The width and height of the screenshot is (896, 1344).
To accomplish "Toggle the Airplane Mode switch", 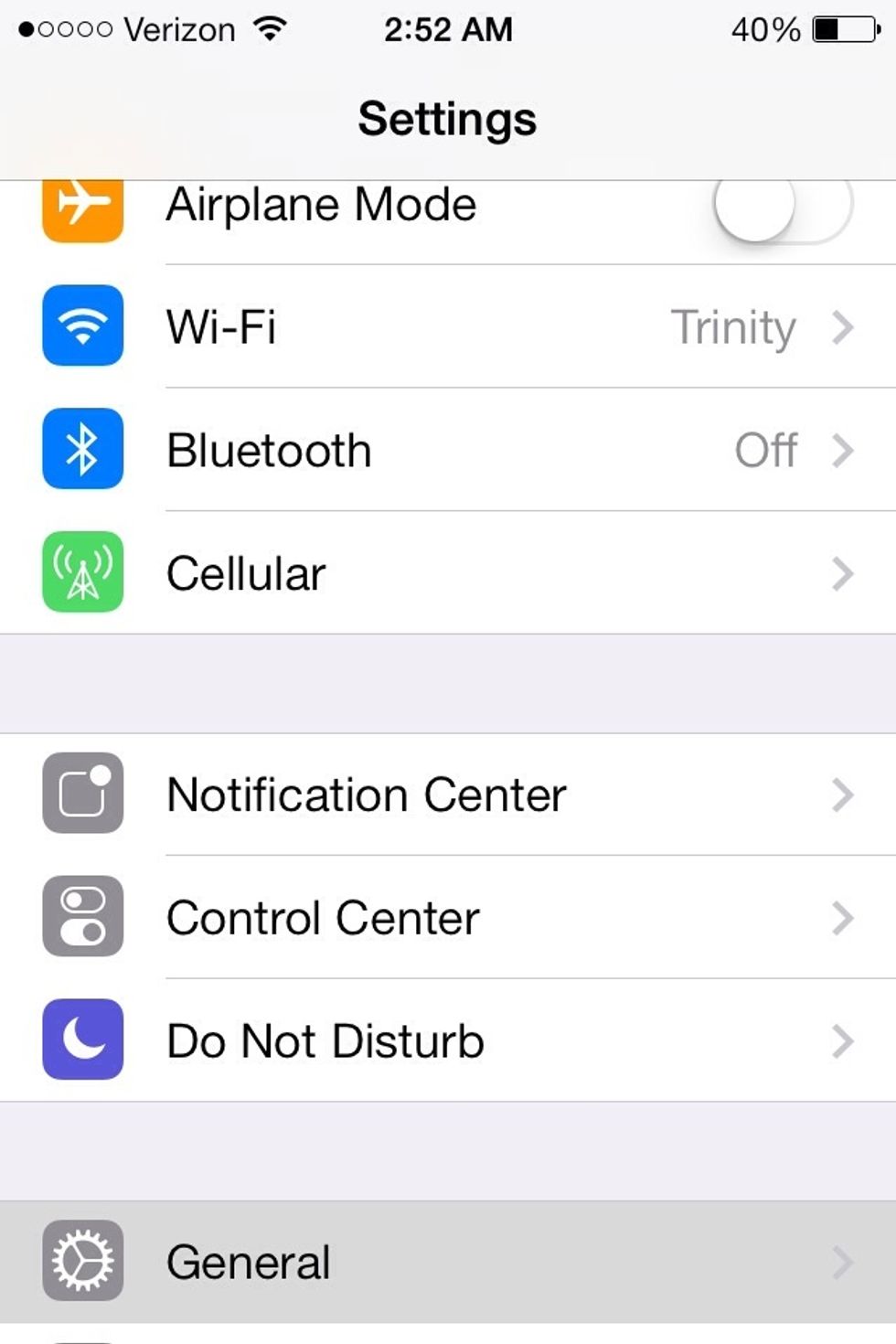I will click(x=782, y=207).
